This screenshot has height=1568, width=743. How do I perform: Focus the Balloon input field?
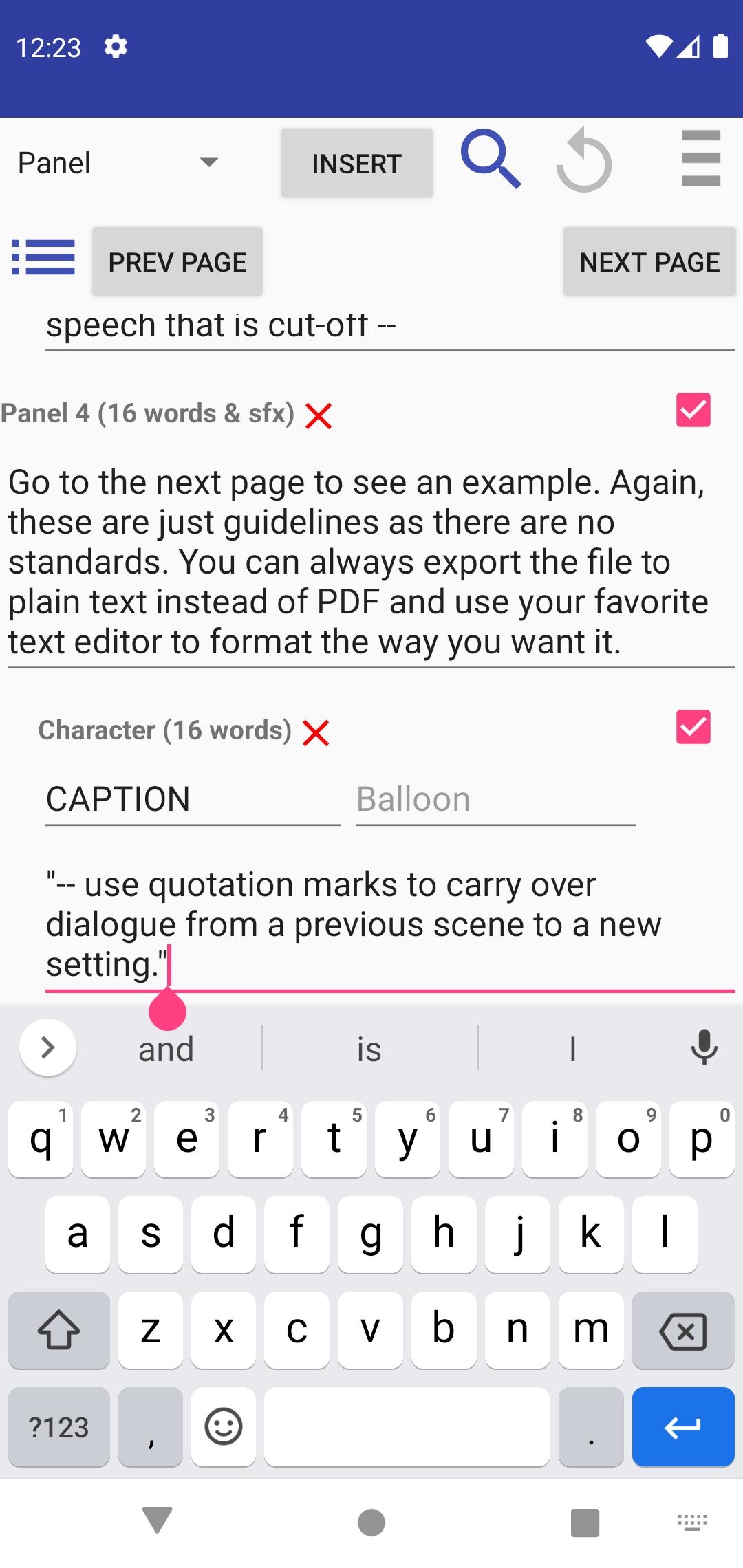495,799
